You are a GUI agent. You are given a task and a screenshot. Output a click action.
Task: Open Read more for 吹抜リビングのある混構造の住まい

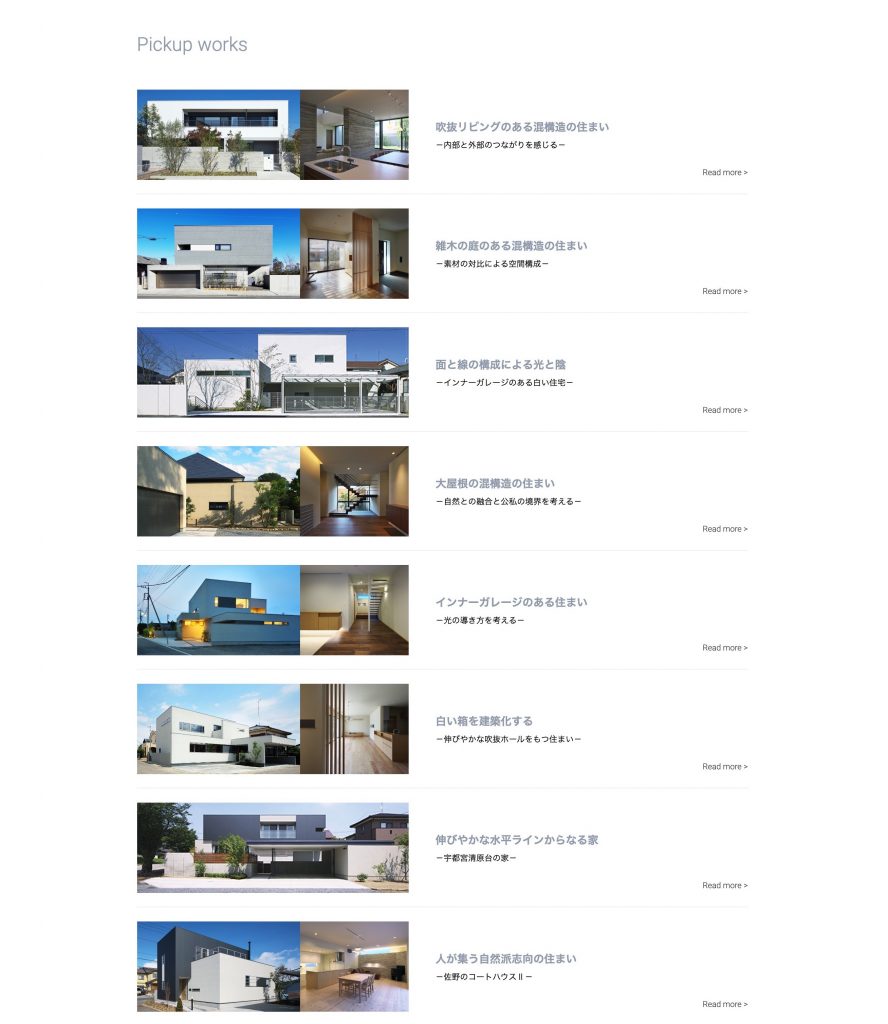pos(724,173)
